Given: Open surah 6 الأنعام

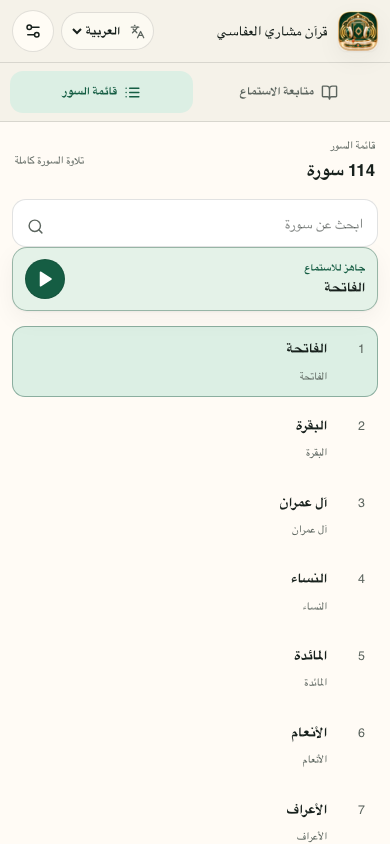Looking at the screenshot, I should 195,746.
